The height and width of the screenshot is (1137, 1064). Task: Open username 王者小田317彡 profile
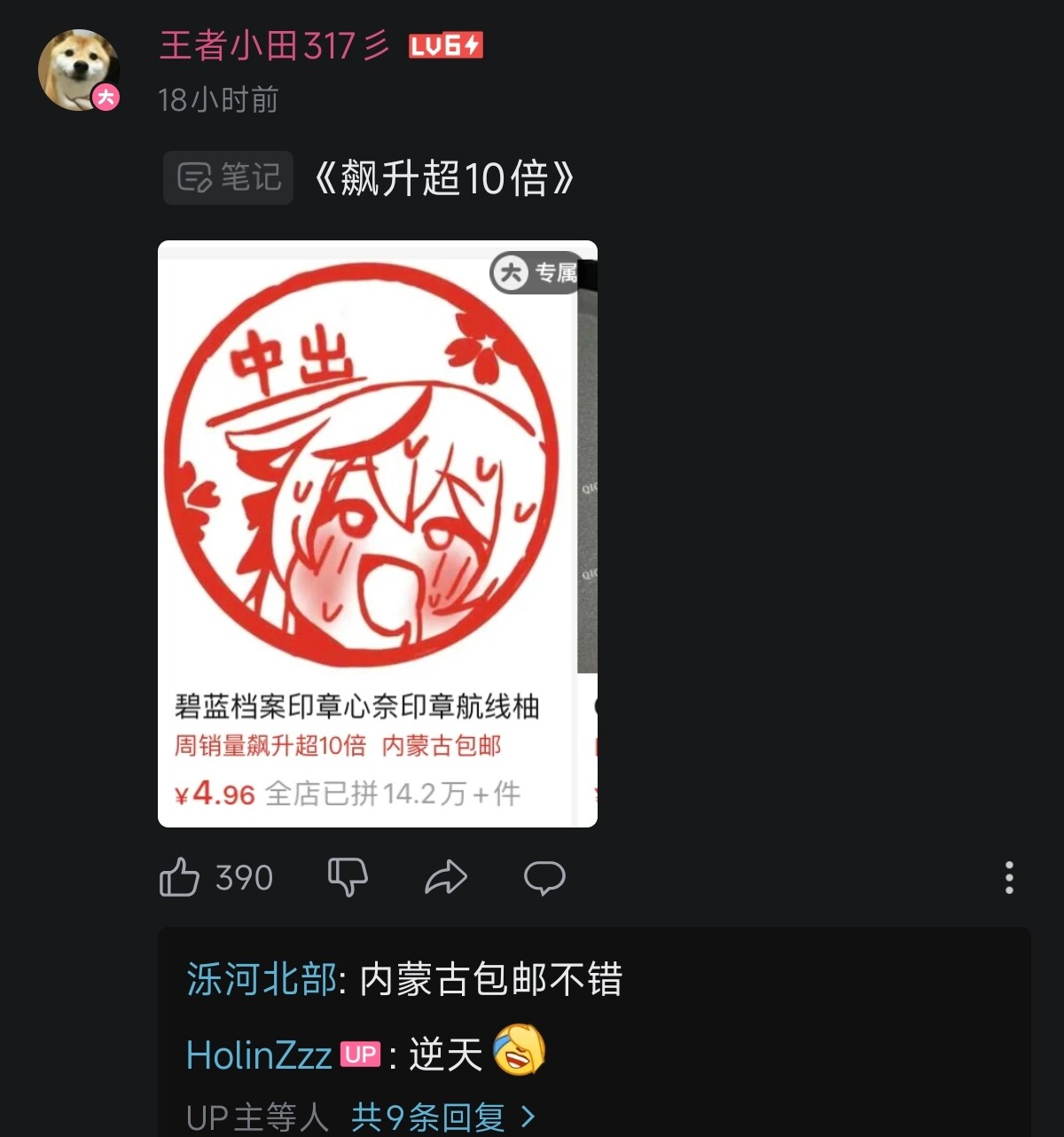pyautogui.click(x=275, y=45)
